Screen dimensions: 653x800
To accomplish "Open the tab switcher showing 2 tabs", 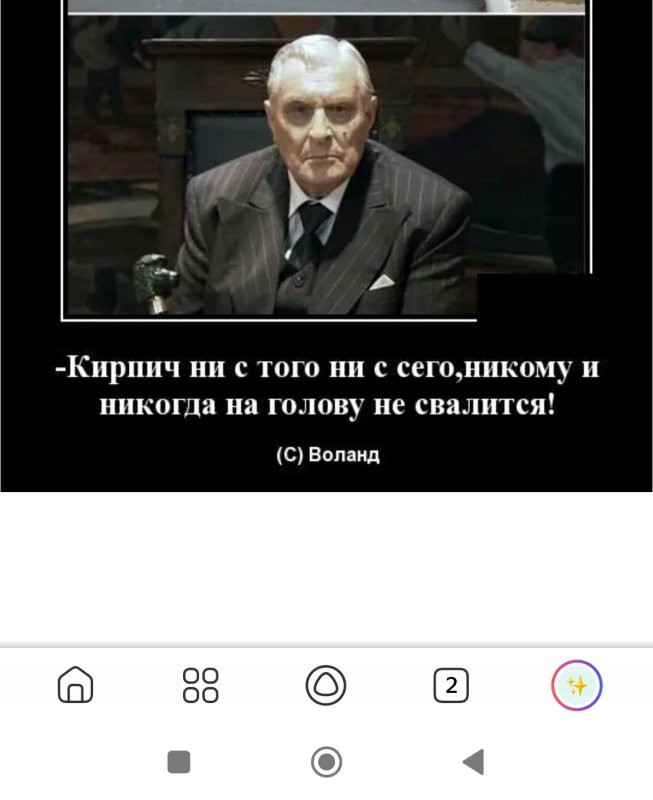I will point(451,685).
